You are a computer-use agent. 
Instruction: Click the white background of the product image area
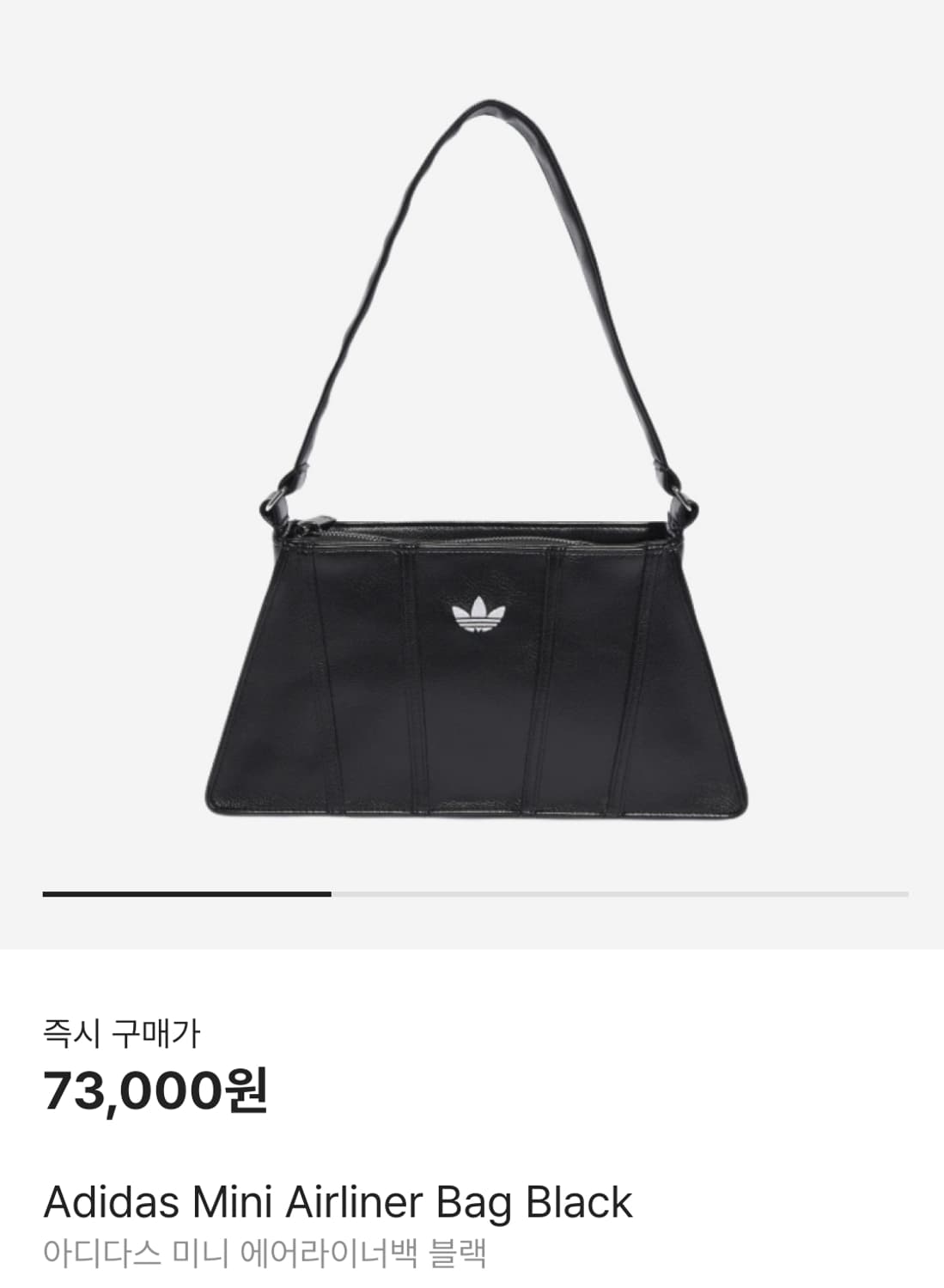(129, 258)
